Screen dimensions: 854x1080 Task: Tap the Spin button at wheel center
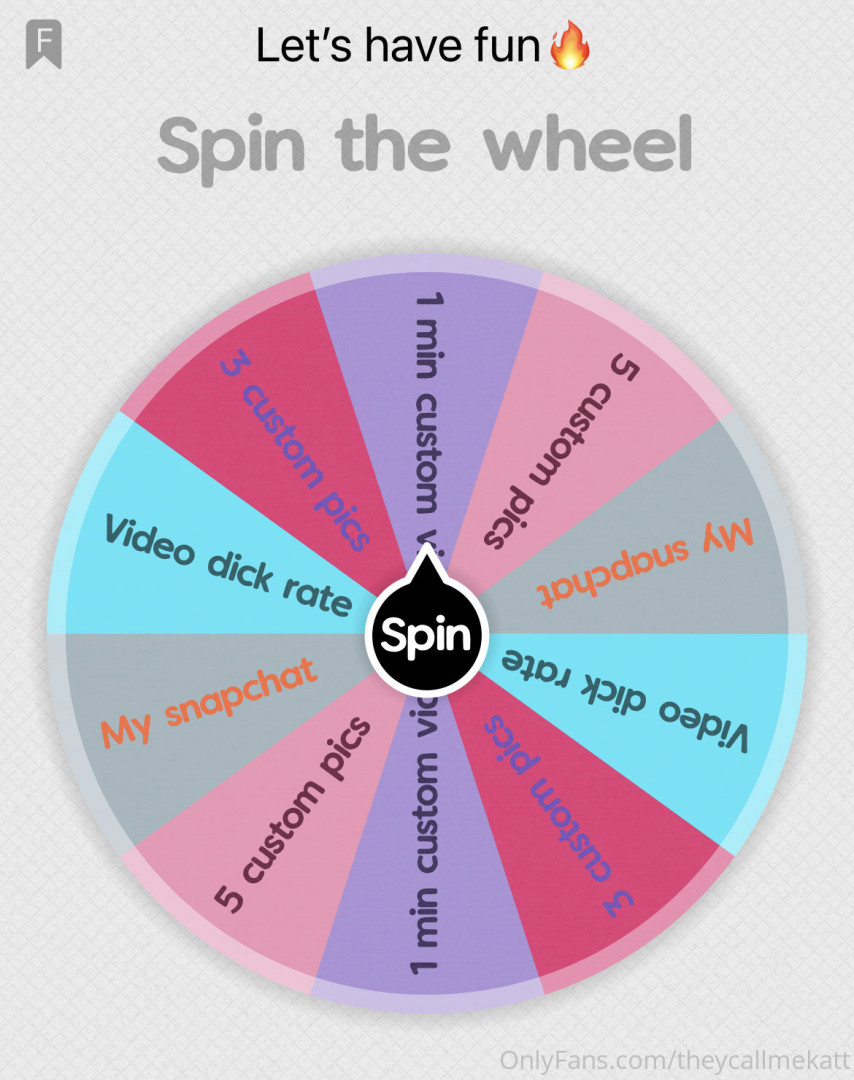click(x=426, y=635)
